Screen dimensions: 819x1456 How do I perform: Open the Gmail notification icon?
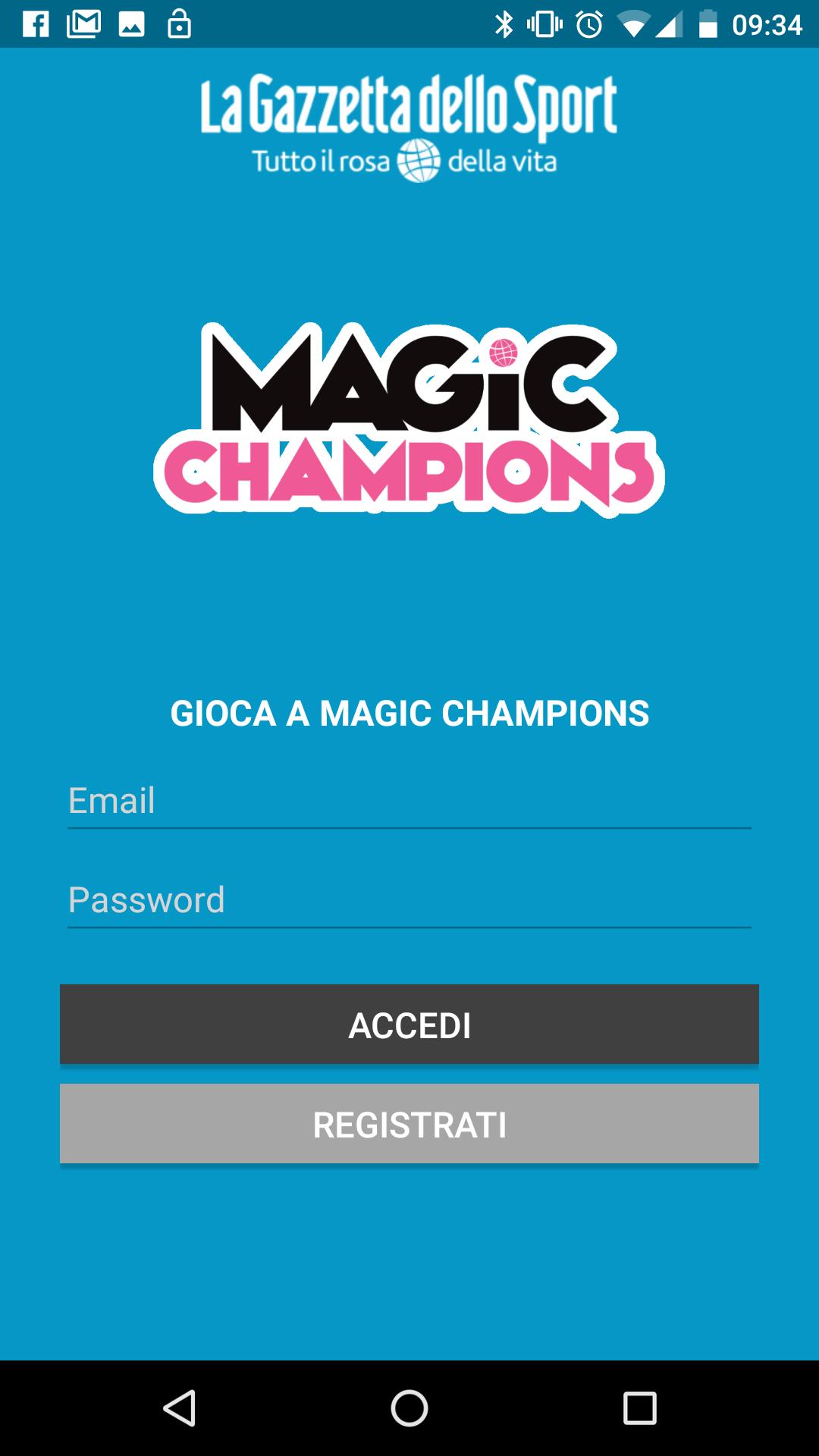pyautogui.click(x=82, y=23)
